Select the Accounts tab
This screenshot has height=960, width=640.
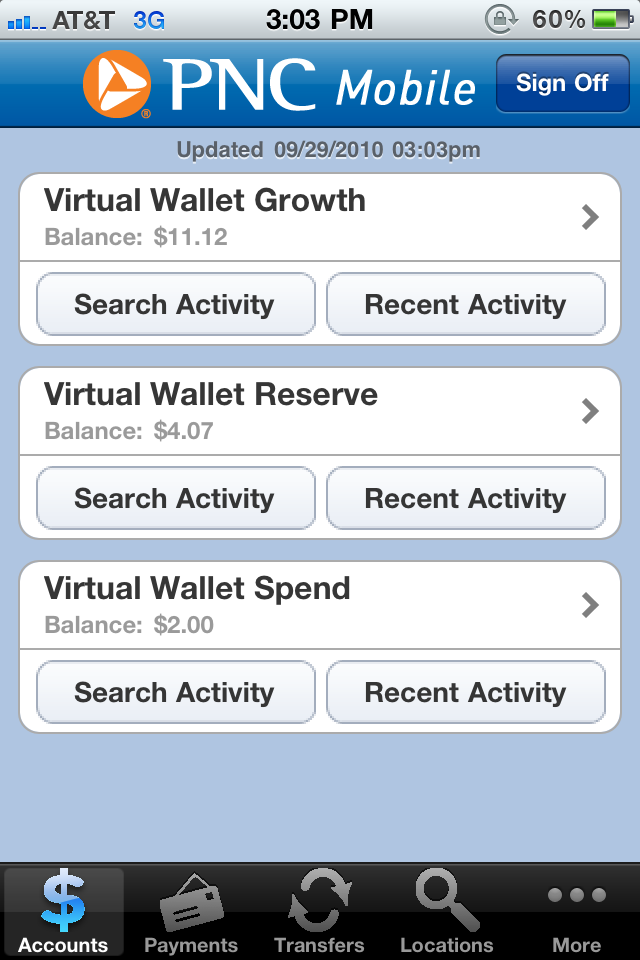tap(63, 912)
